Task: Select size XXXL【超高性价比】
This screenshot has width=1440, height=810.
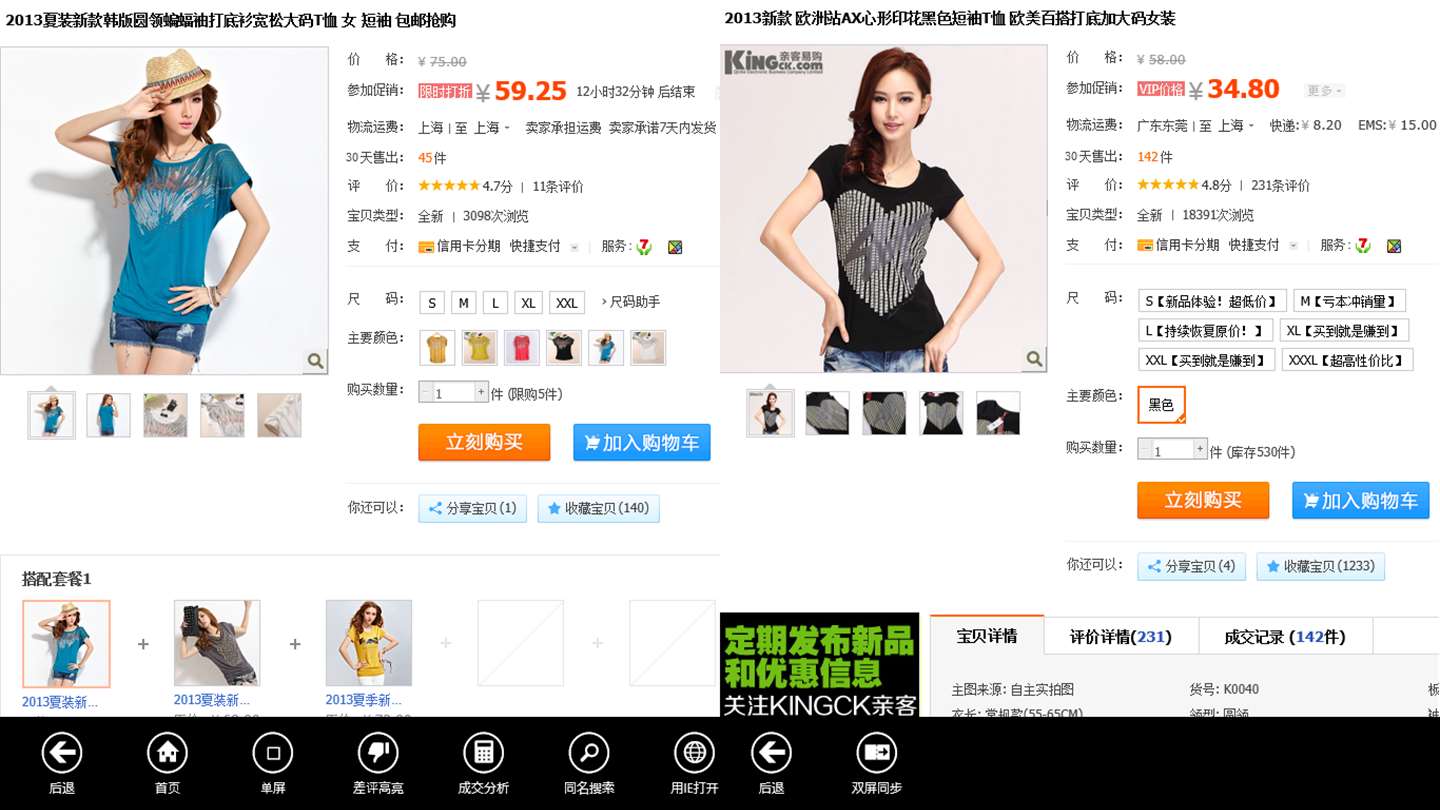Action: pos(1346,360)
